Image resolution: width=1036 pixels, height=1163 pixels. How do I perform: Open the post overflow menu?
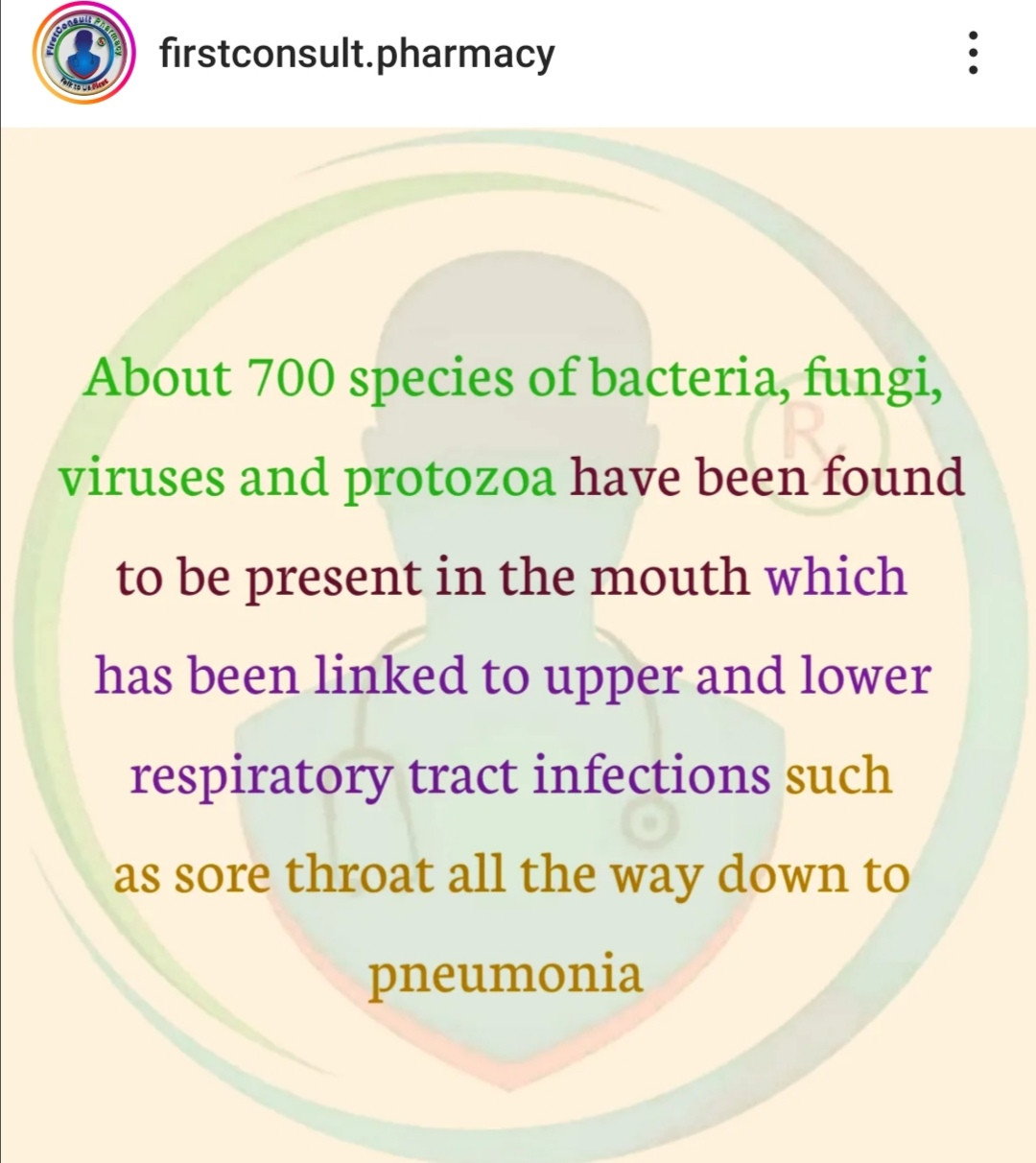[973, 53]
